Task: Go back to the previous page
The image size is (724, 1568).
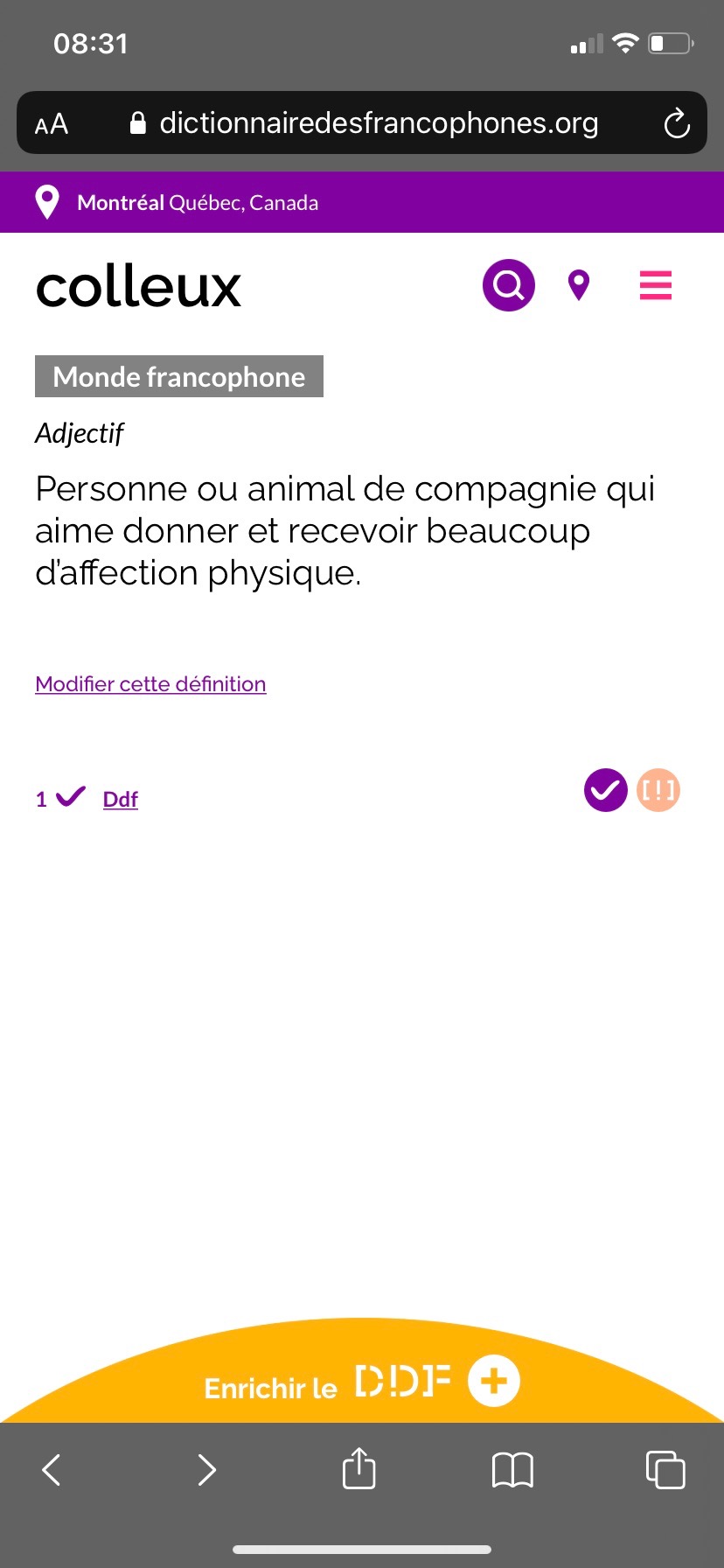Action: coord(52,1470)
